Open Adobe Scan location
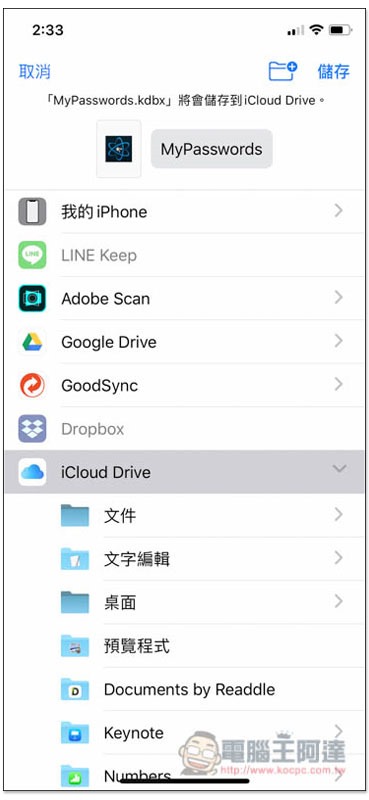The image size is (369, 800). [185, 298]
